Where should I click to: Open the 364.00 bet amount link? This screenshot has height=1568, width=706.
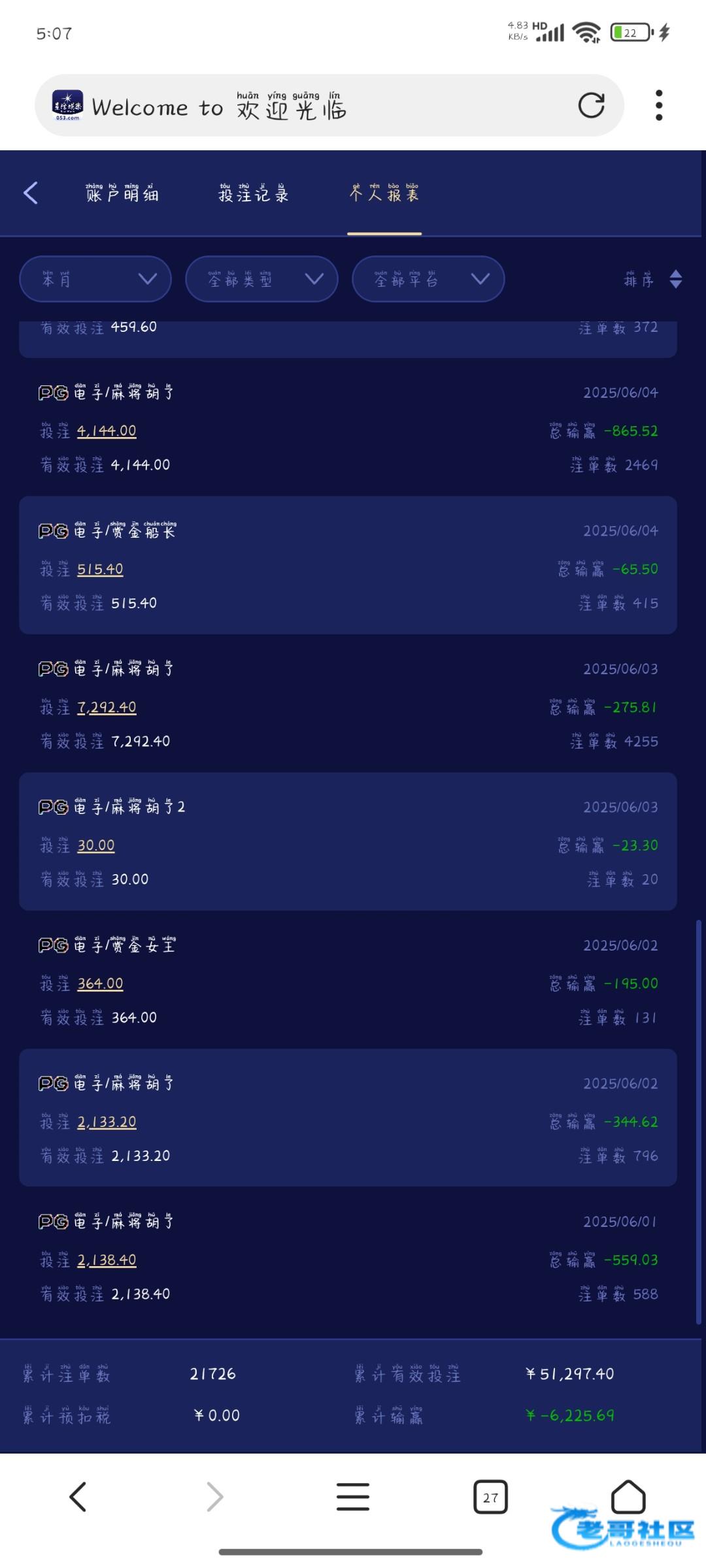click(x=100, y=984)
